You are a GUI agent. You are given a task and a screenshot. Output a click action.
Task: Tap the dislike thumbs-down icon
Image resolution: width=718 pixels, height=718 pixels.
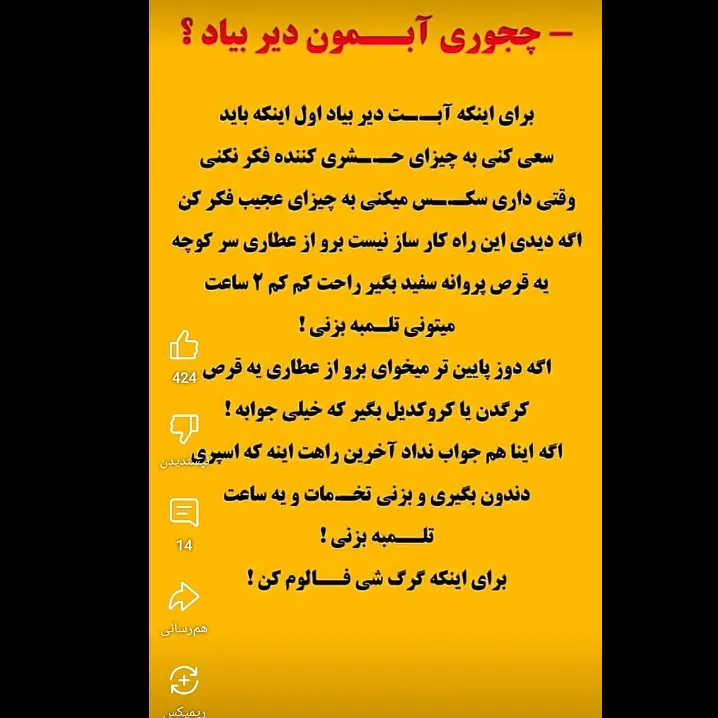pos(184,431)
